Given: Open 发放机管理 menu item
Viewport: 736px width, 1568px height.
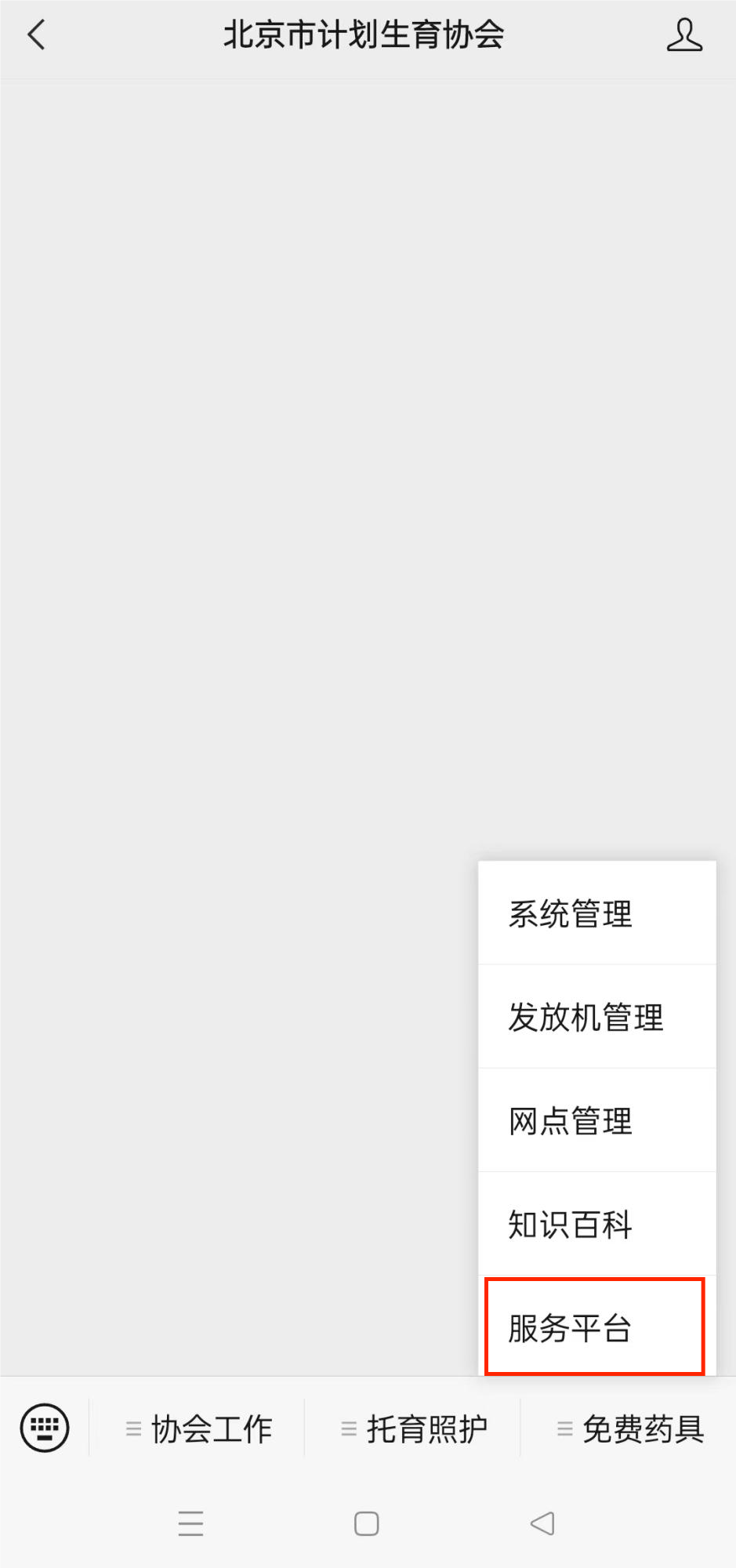Looking at the screenshot, I should 596,1017.
